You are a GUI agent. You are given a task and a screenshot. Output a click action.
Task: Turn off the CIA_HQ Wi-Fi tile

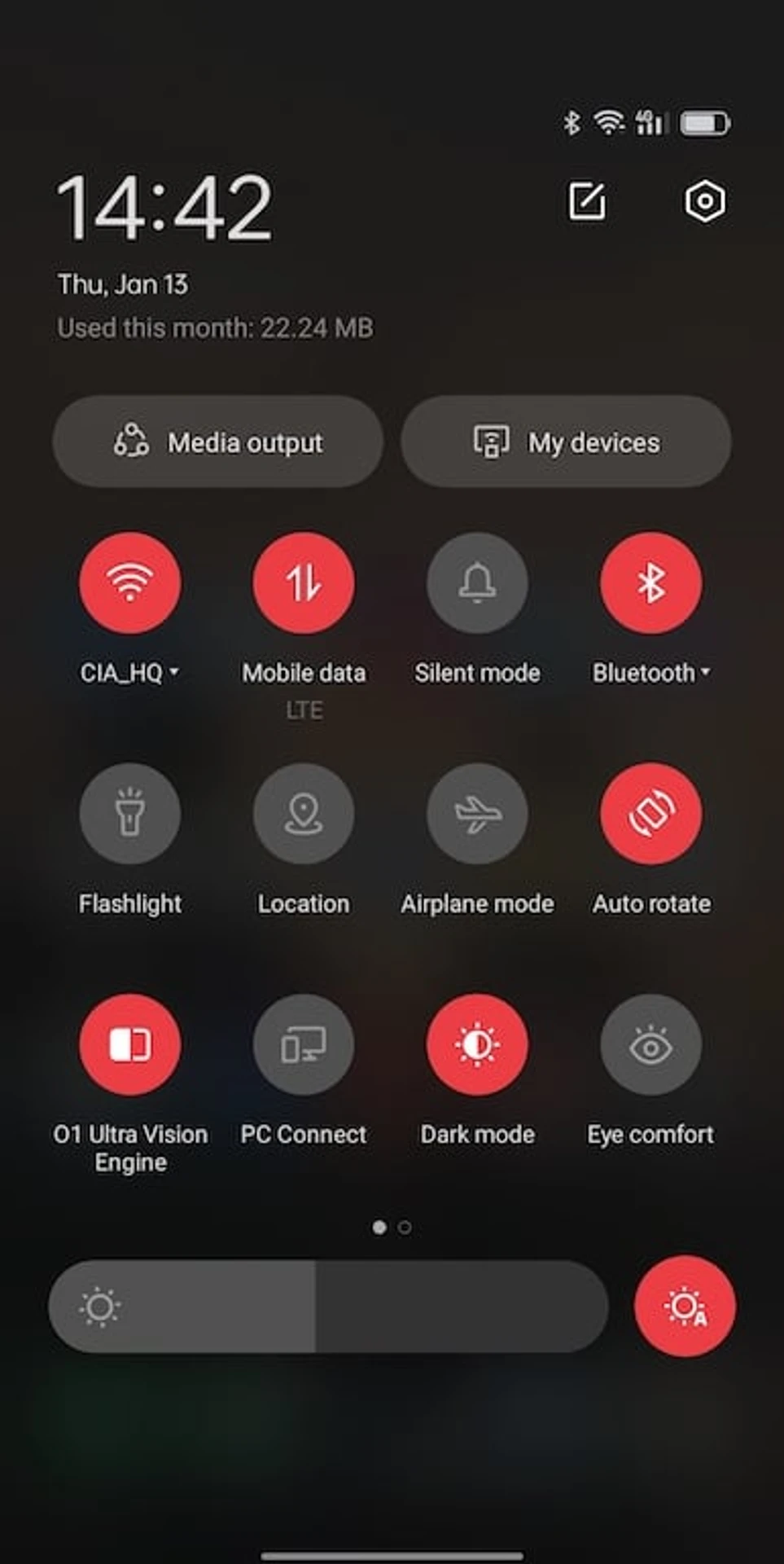pos(130,583)
